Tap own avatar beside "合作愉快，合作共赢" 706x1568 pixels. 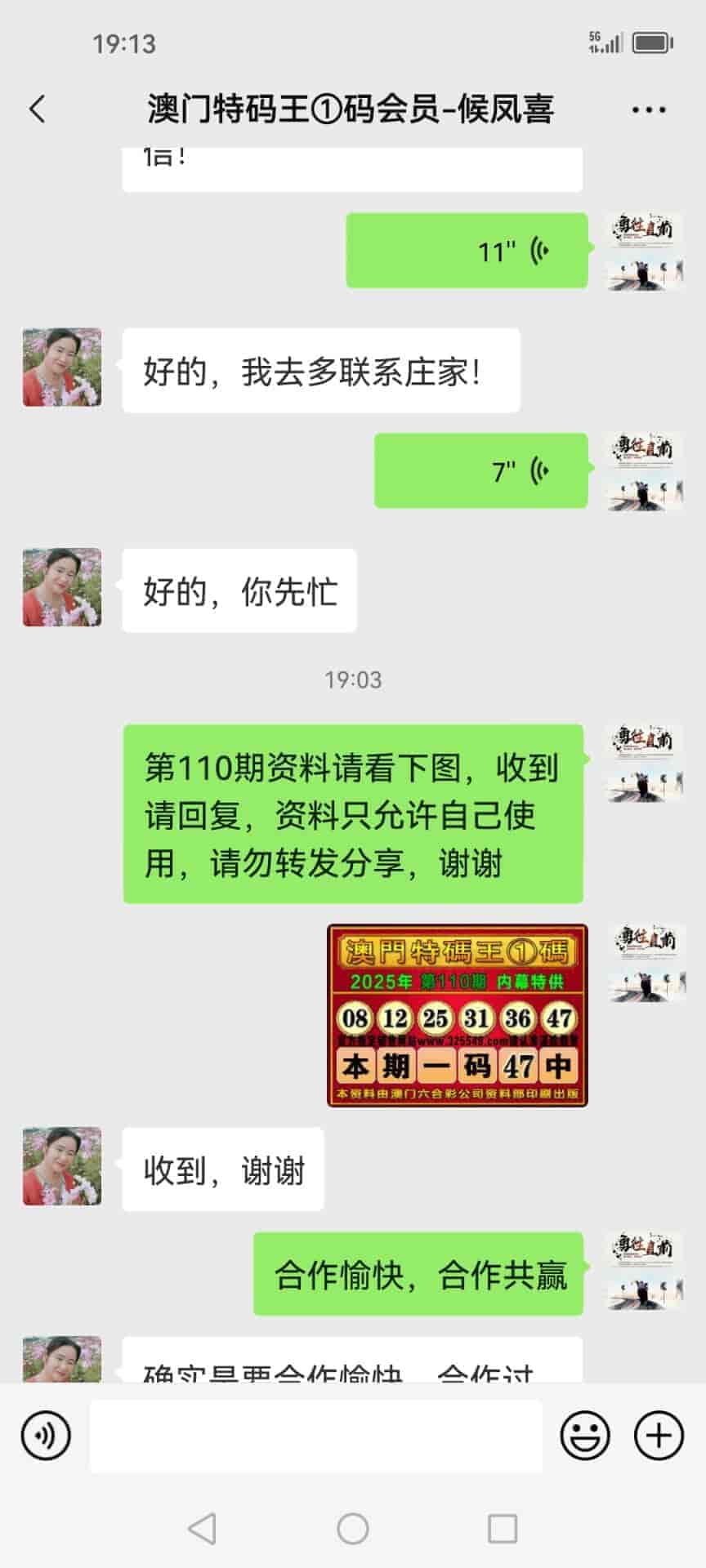(x=645, y=1271)
